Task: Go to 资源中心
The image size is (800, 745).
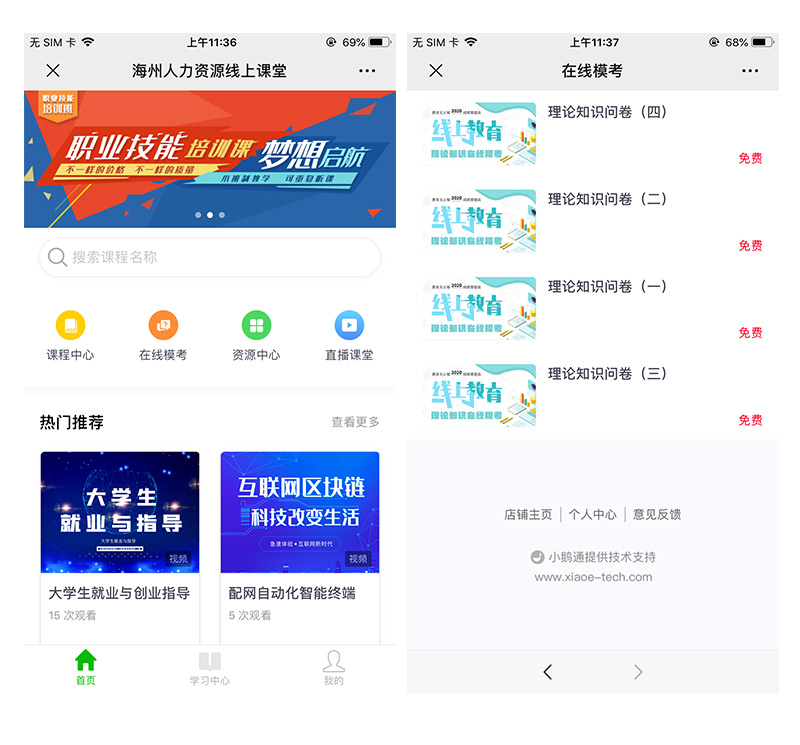Action: click(x=256, y=335)
